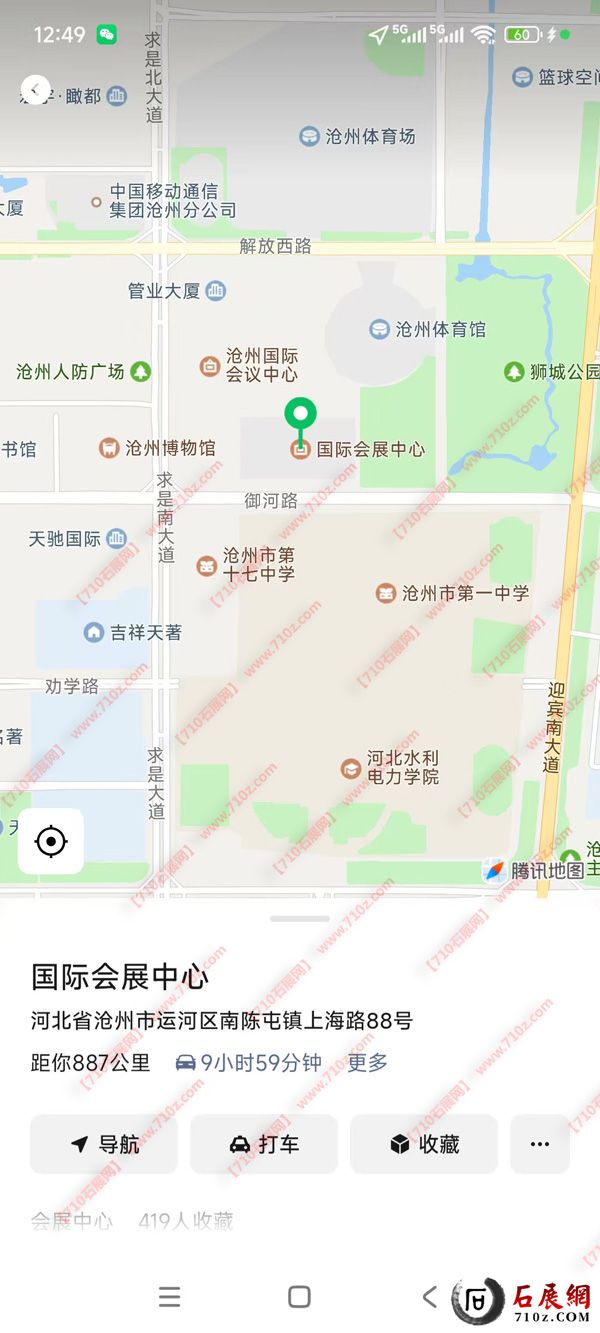Expand the place details sheet handle
The width and height of the screenshot is (600, 1333).
click(300, 918)
